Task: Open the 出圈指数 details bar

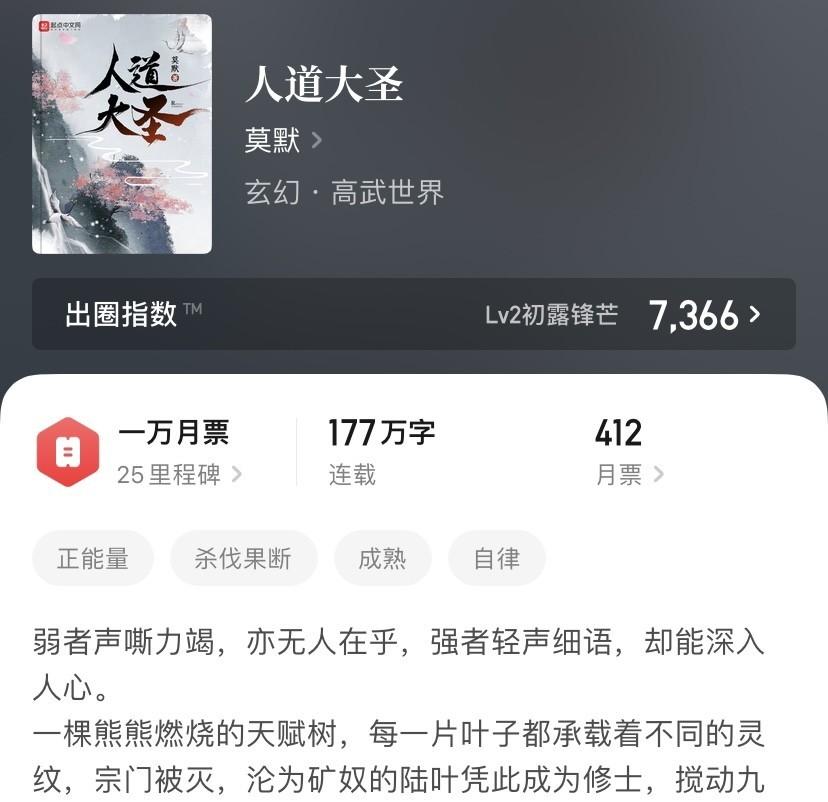Action: pos(413,315)
